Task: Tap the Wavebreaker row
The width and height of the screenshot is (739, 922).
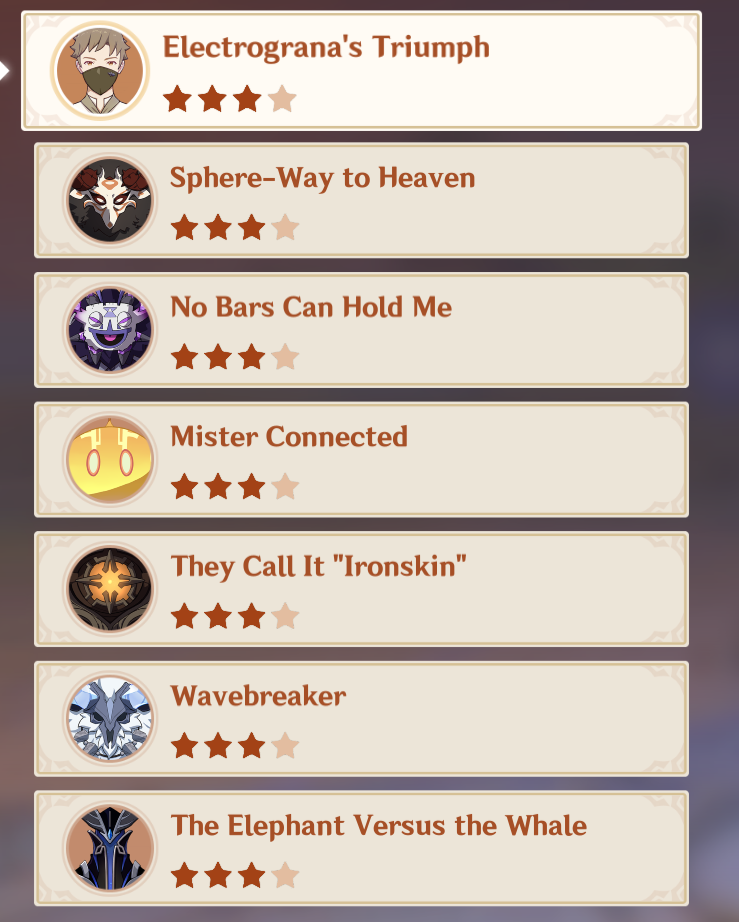Action: coord(361,718)
